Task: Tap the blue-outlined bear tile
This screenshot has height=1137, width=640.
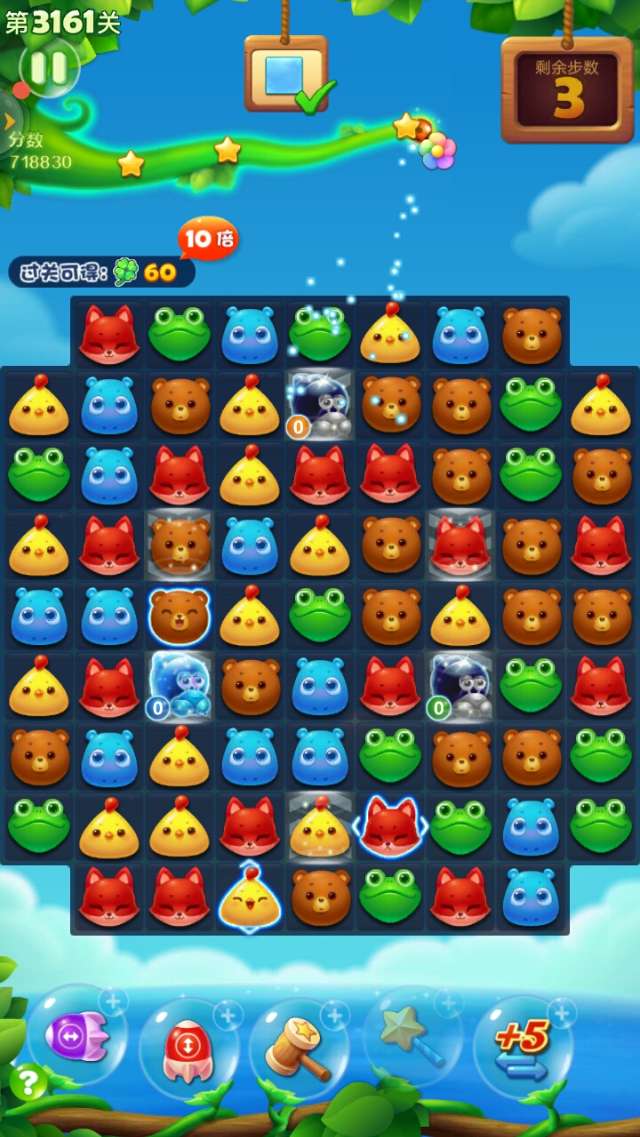Action: (179, 615)
